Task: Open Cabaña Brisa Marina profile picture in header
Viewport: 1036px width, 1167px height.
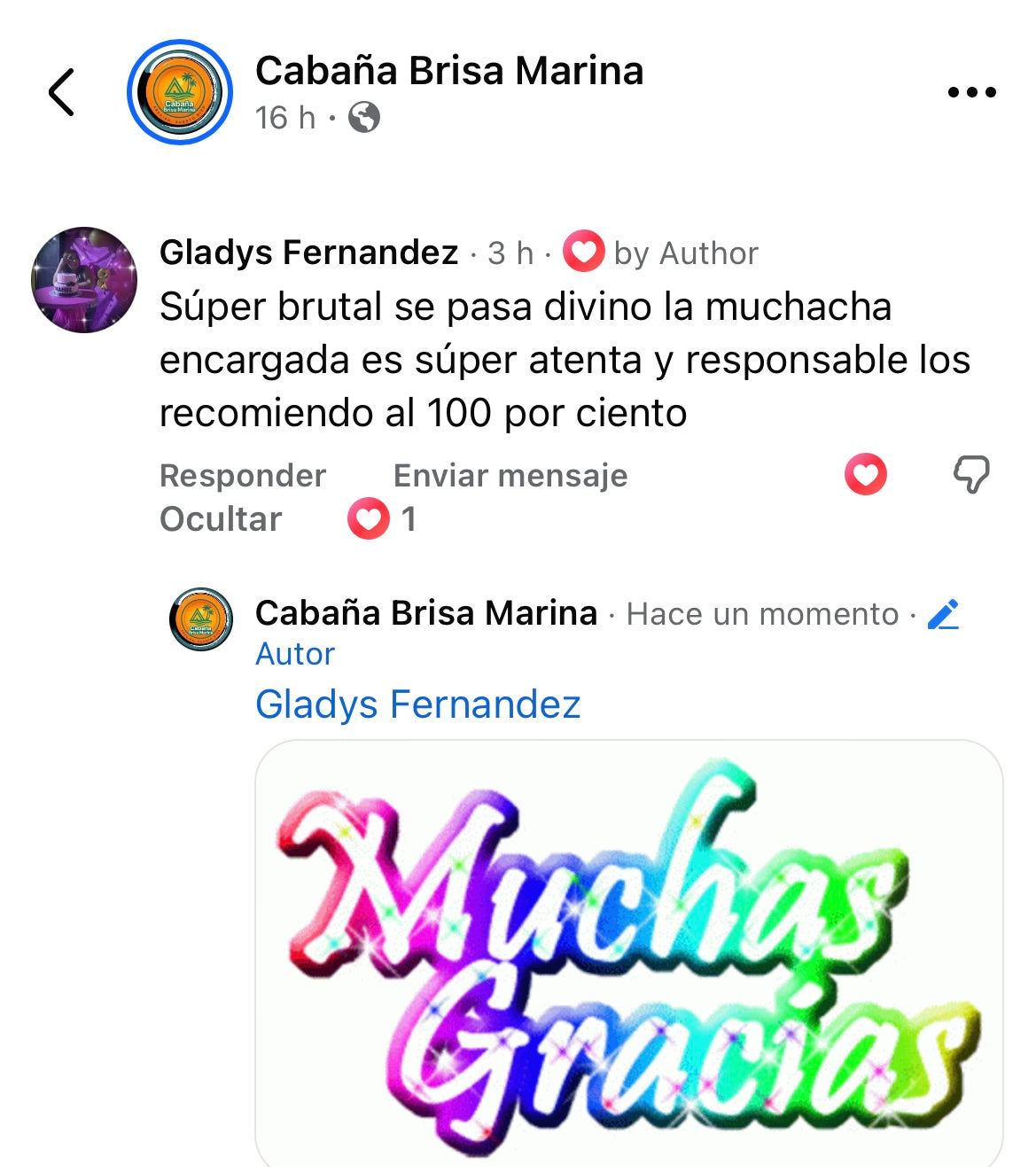Action: point(180,92)
